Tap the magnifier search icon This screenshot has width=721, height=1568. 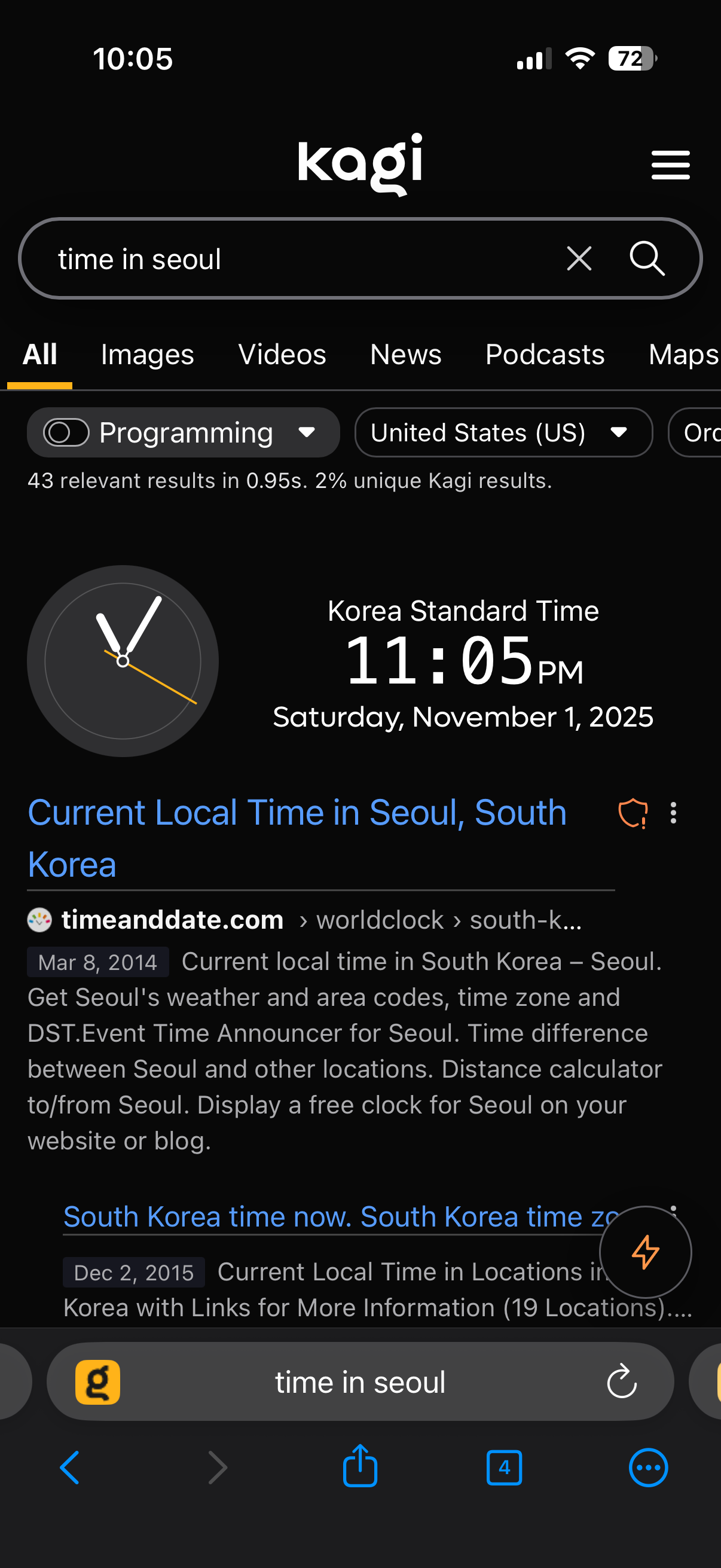click(x=646, y=258)
